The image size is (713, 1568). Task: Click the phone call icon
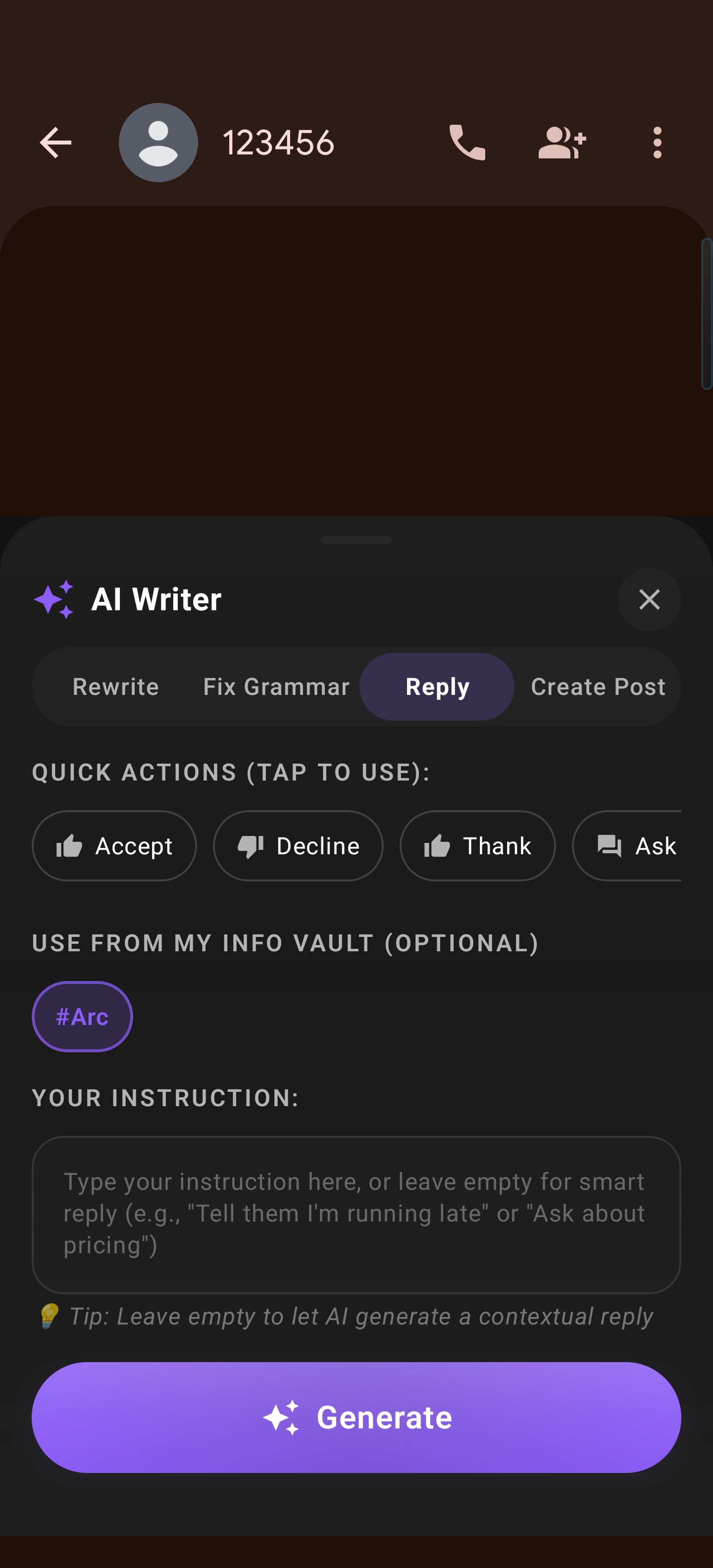[466, 142]
